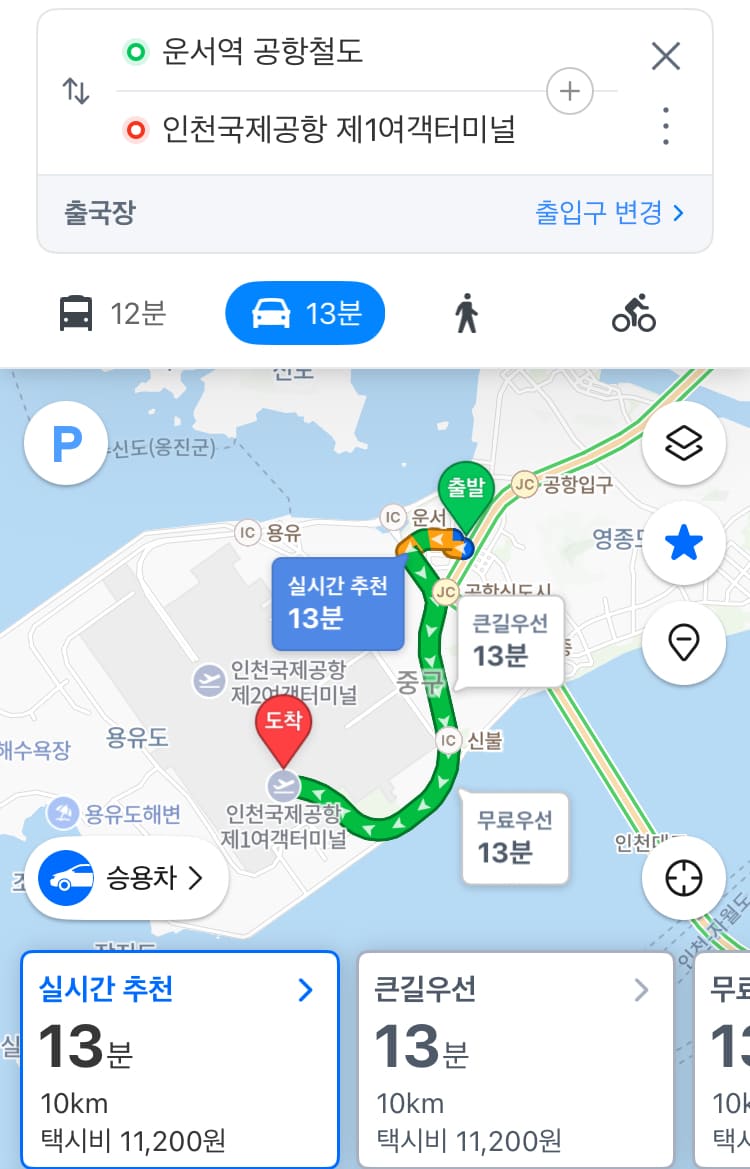Open favorites star button

pos(683,544)
